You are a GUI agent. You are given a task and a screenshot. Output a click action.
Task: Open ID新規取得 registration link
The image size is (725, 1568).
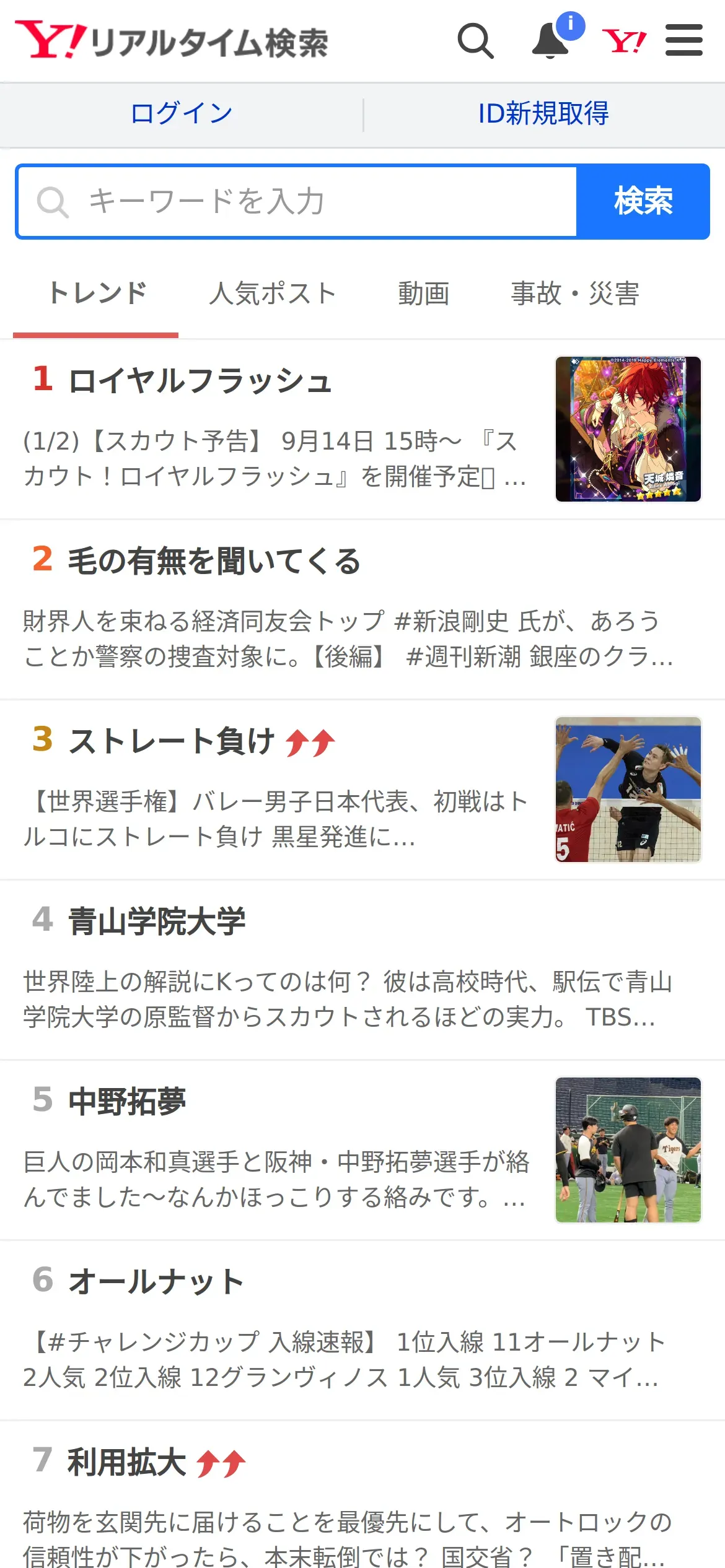543,113
